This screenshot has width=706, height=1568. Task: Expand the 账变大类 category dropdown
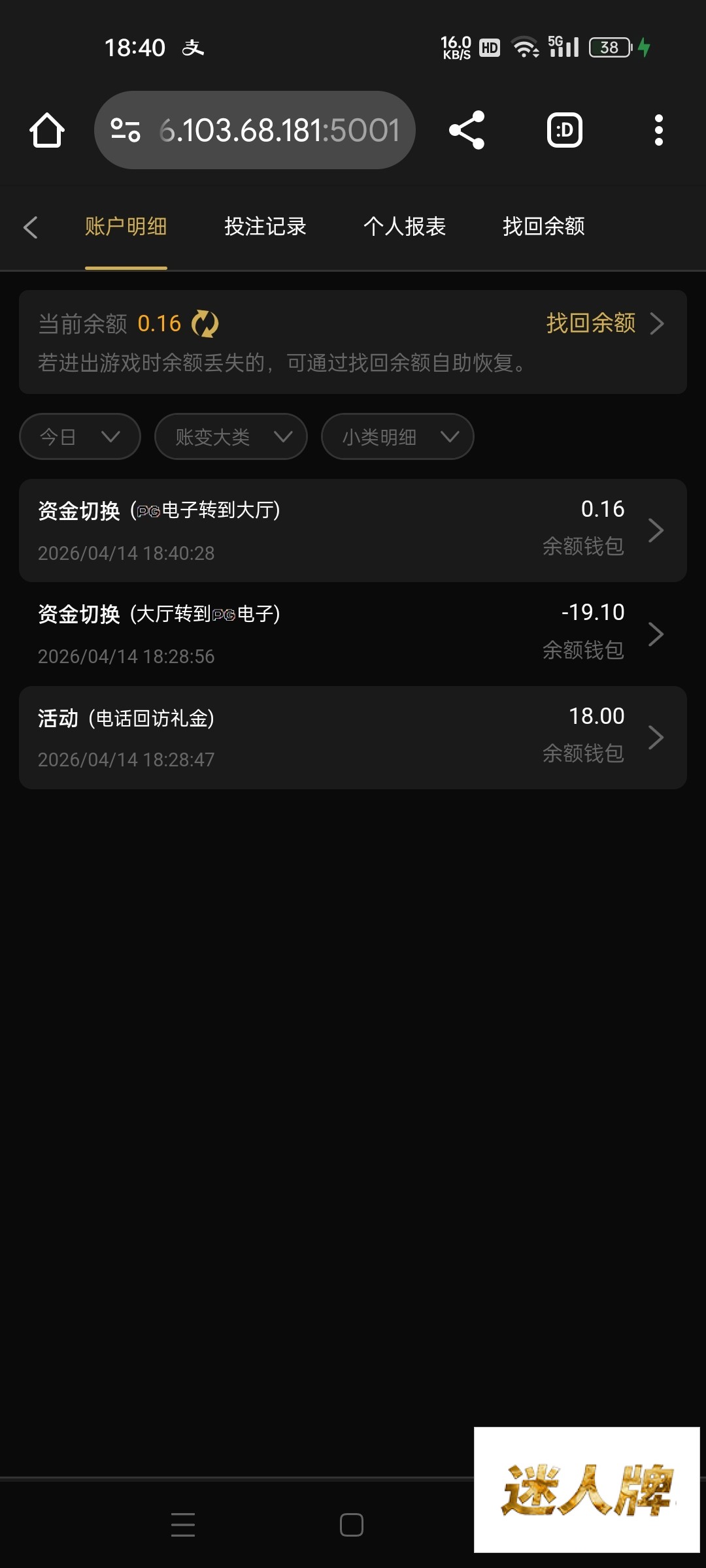pos(231,436)
